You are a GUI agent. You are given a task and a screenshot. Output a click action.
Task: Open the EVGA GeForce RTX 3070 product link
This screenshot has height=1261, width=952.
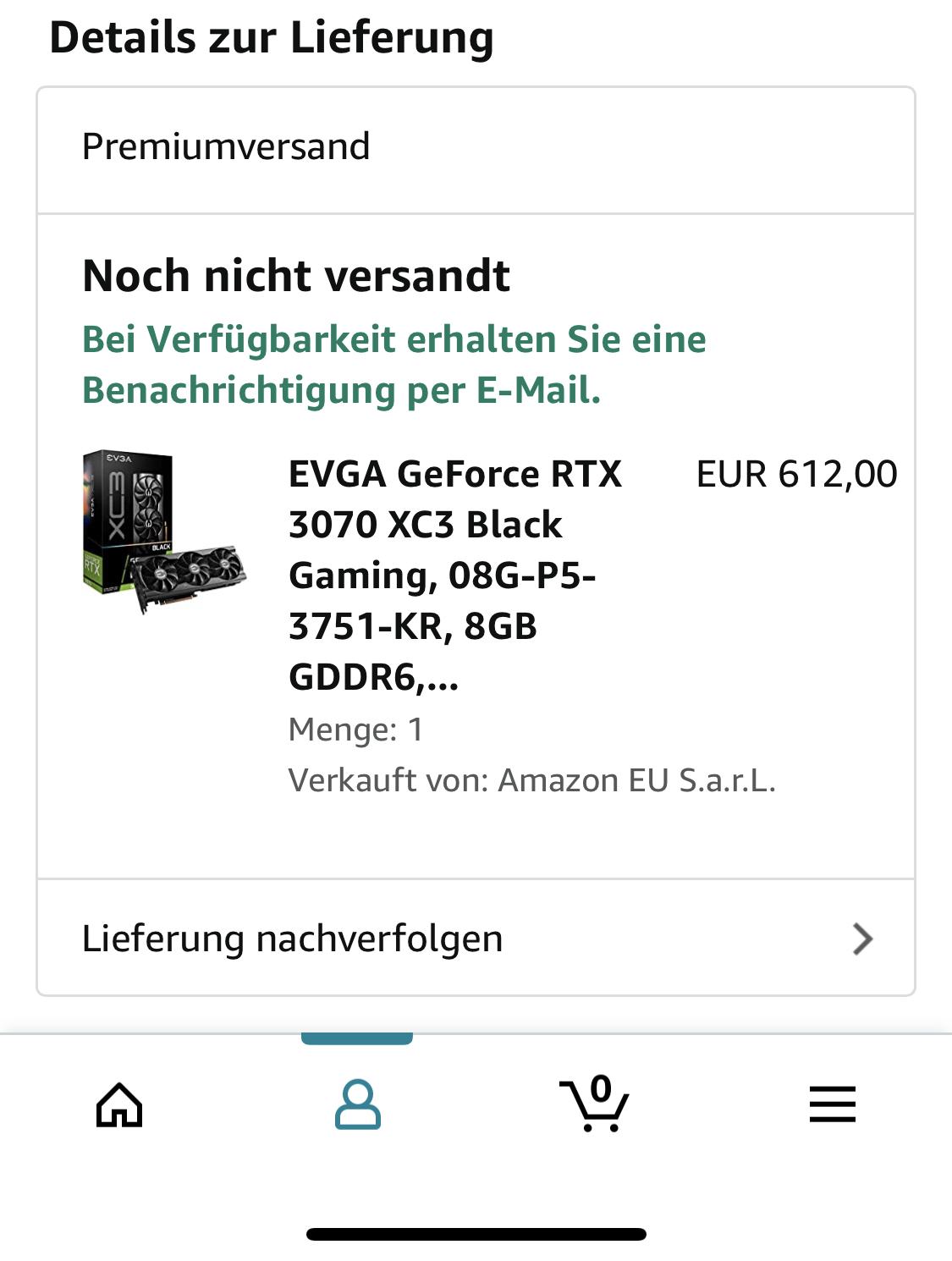coord(454,575)
